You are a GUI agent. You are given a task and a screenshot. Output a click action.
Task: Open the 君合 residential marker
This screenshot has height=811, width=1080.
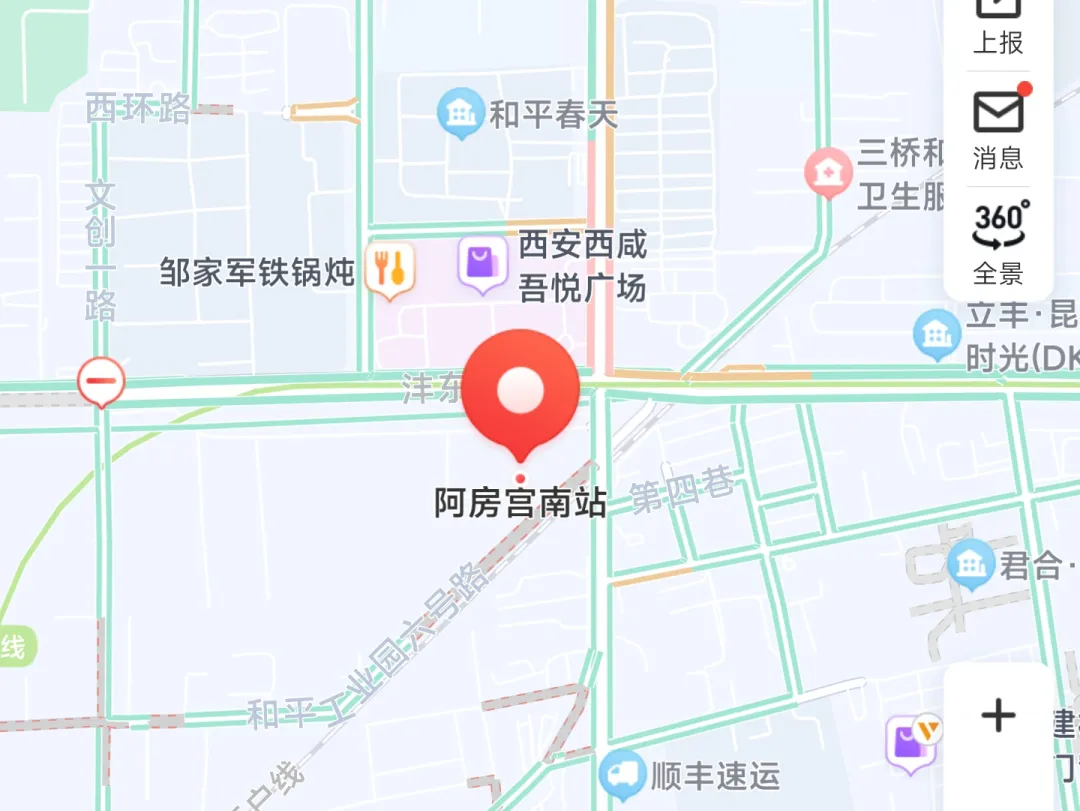tap(970, 565)
